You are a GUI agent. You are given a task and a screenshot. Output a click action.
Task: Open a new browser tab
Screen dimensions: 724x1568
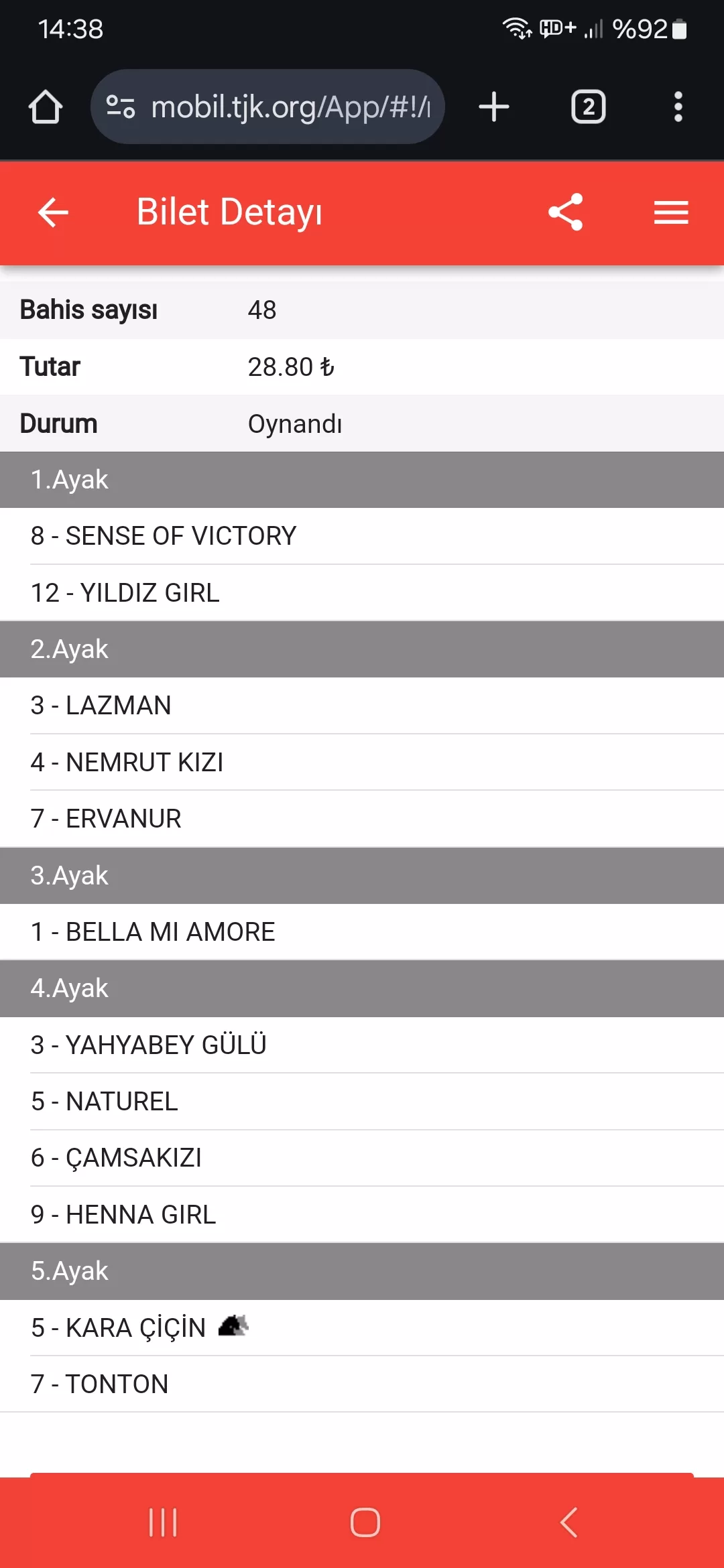coord(494,107)
